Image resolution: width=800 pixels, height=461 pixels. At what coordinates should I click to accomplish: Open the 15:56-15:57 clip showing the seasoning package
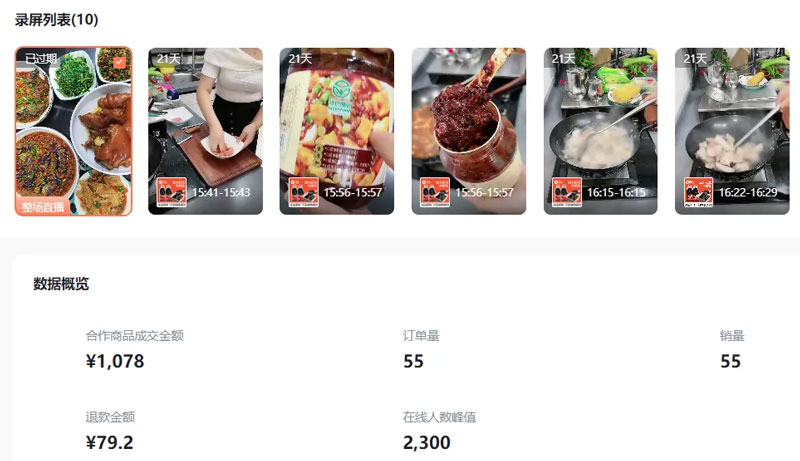point(337,130)
